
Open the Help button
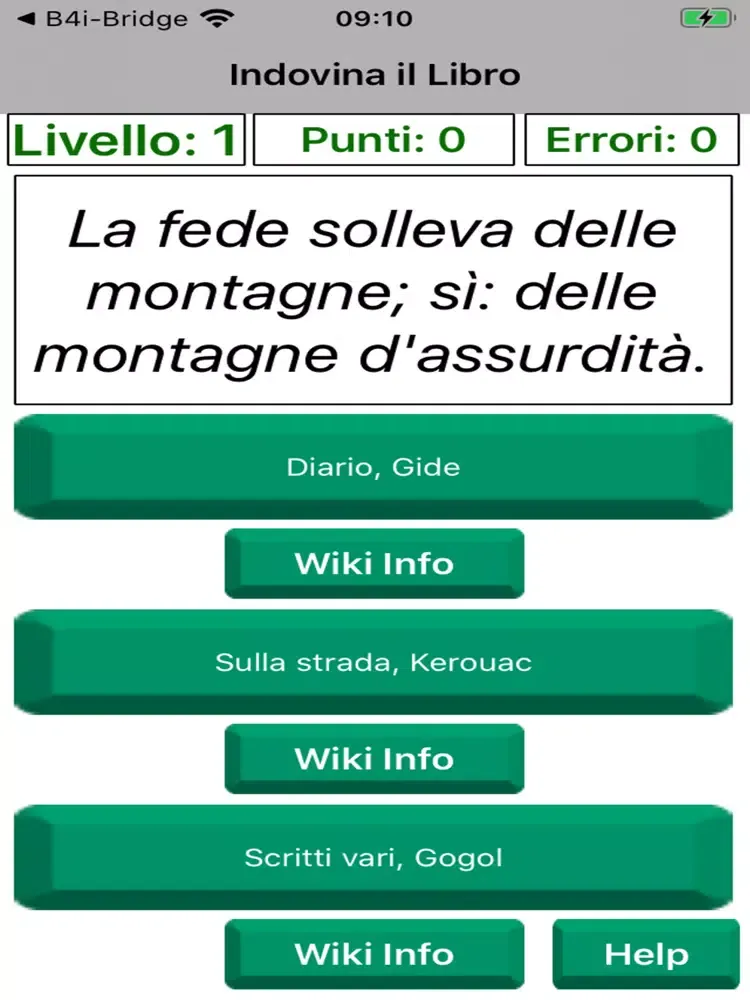click(x=645, y=954)
